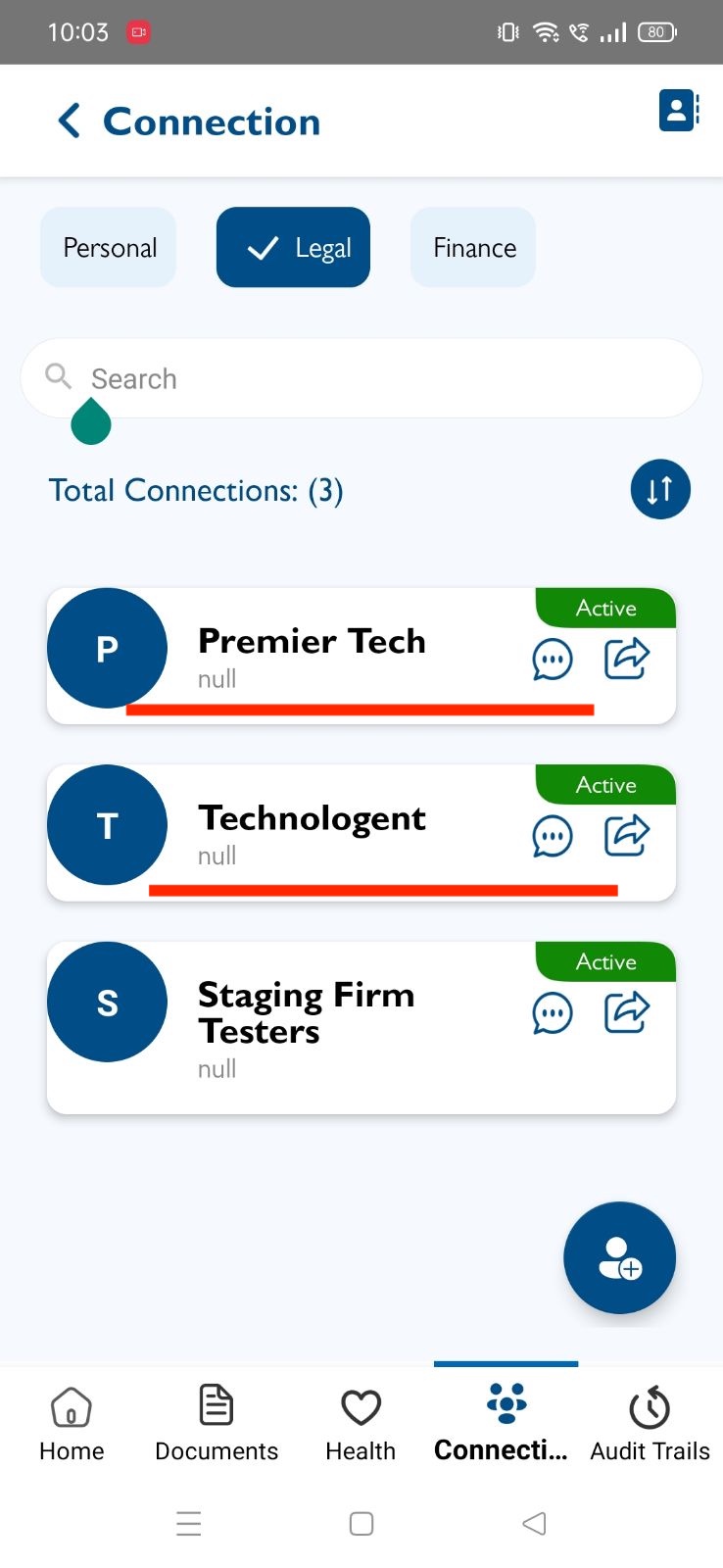723x1568 pixels.
Task: View the Audit Trails tab
Action: click(650, 1424)
